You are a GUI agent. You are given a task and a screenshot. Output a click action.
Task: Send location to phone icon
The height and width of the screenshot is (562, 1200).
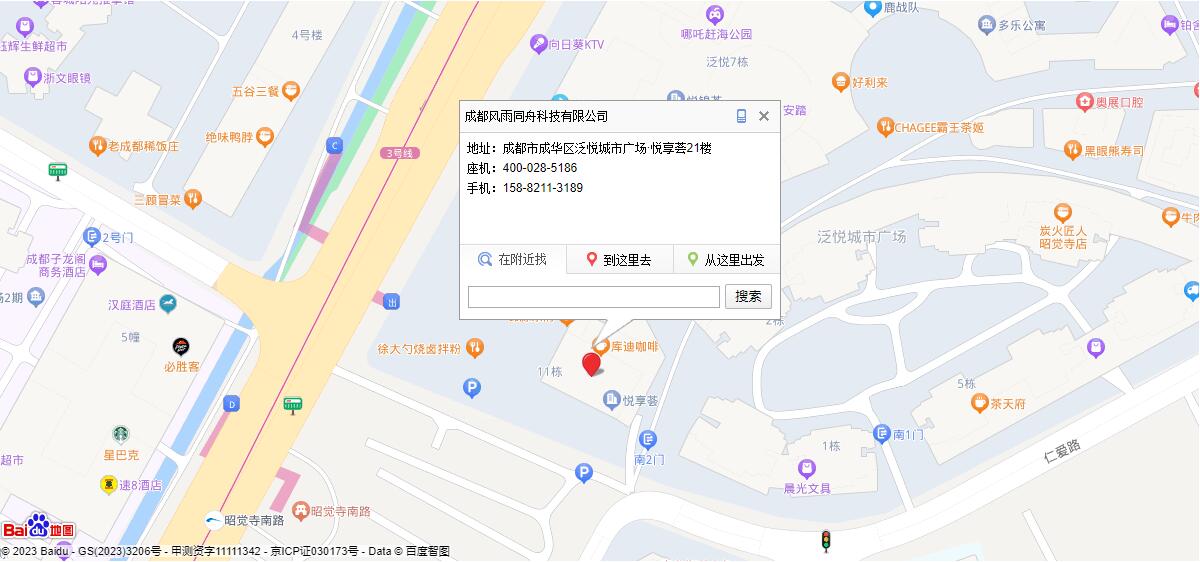pyautogui.click(x=741, y=116)
